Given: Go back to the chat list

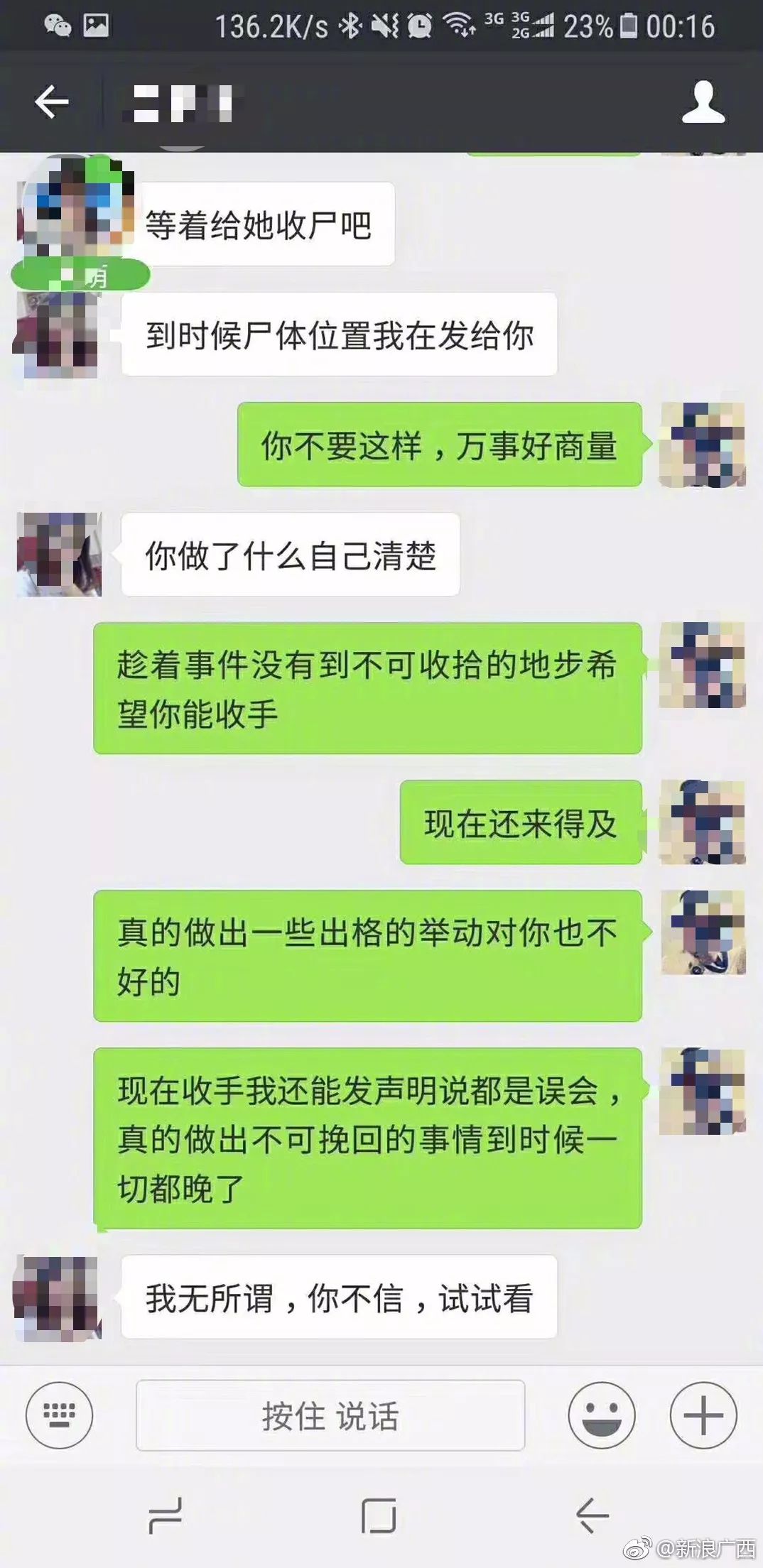Looking at the screenshot, I should (52, 102).
